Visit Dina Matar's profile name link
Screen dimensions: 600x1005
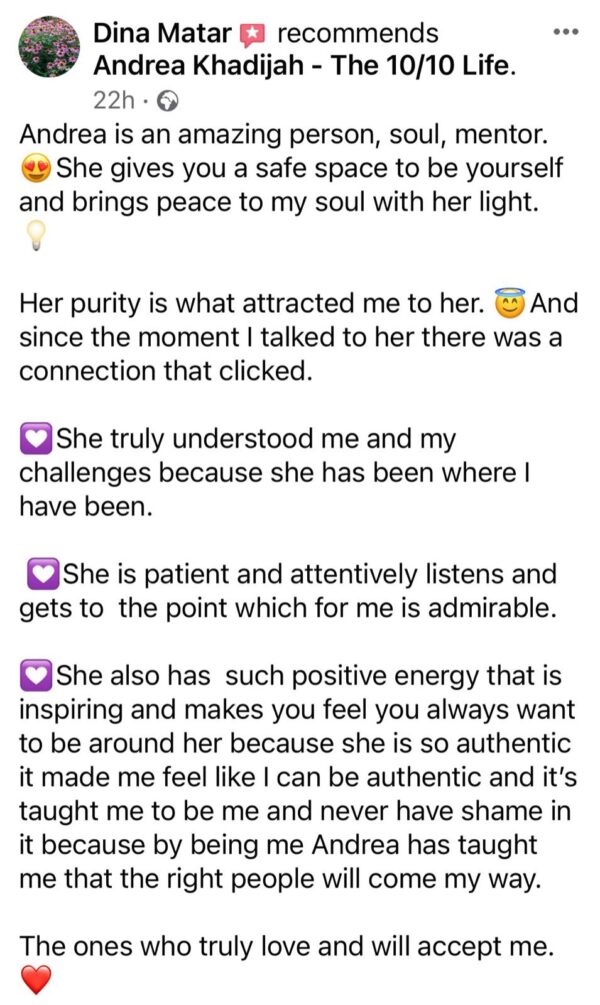(162, 33)
